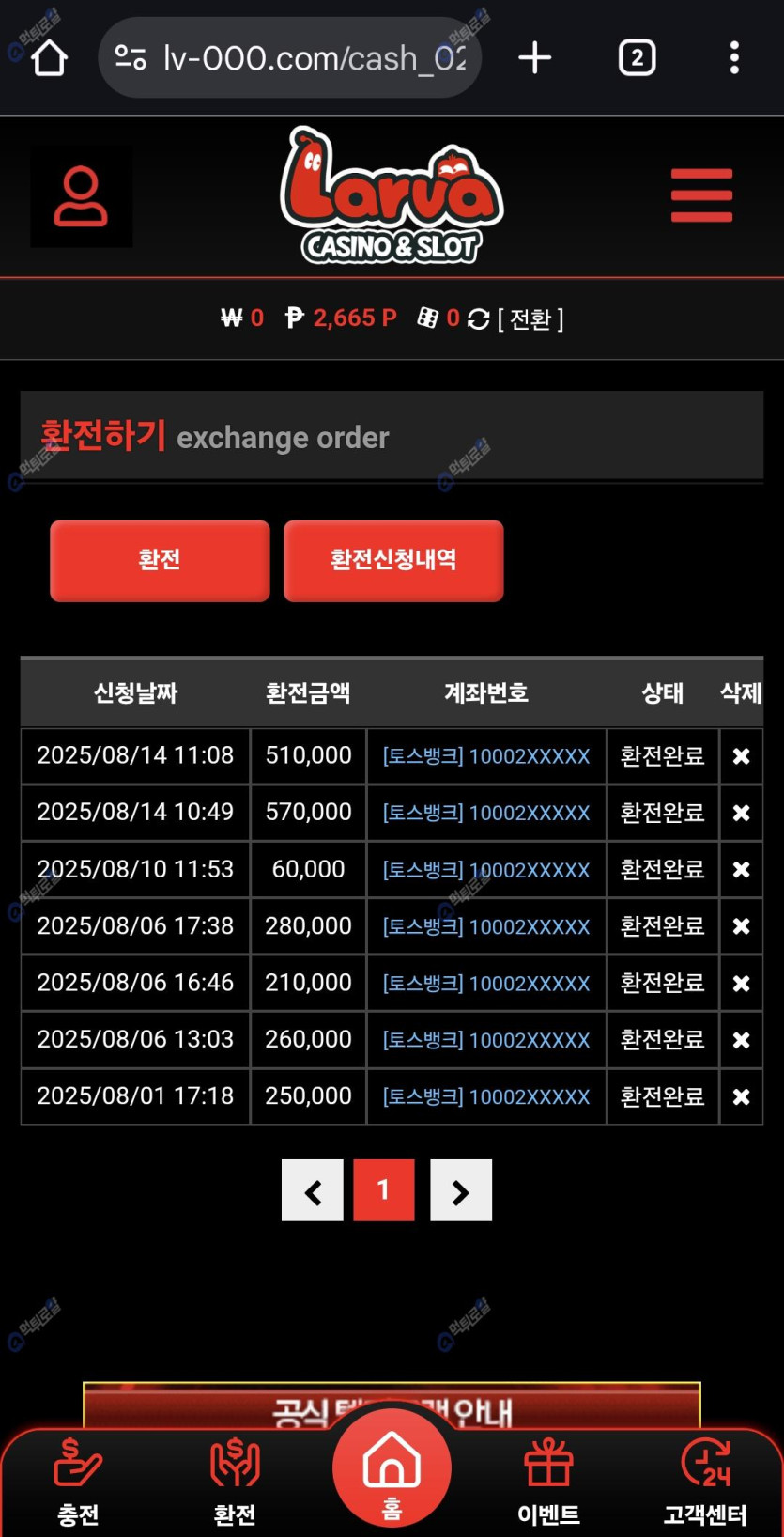This screenshot has height=1537, width=784.
Task: Open the 고객센터 tab
Action: [x=705, y=1481]
